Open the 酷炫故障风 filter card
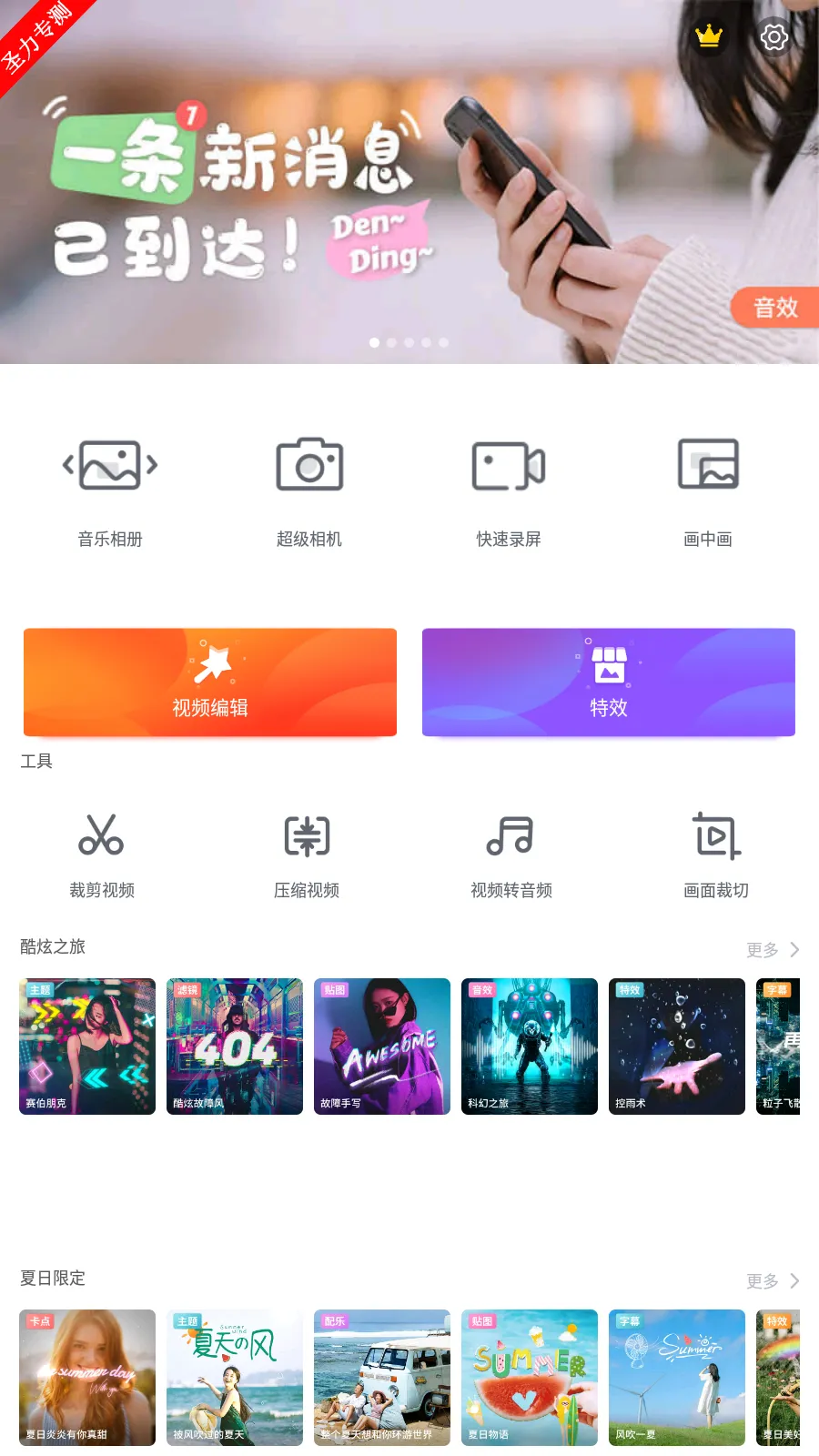Viewport: 819px width, 1456px height. [235, 1046]
